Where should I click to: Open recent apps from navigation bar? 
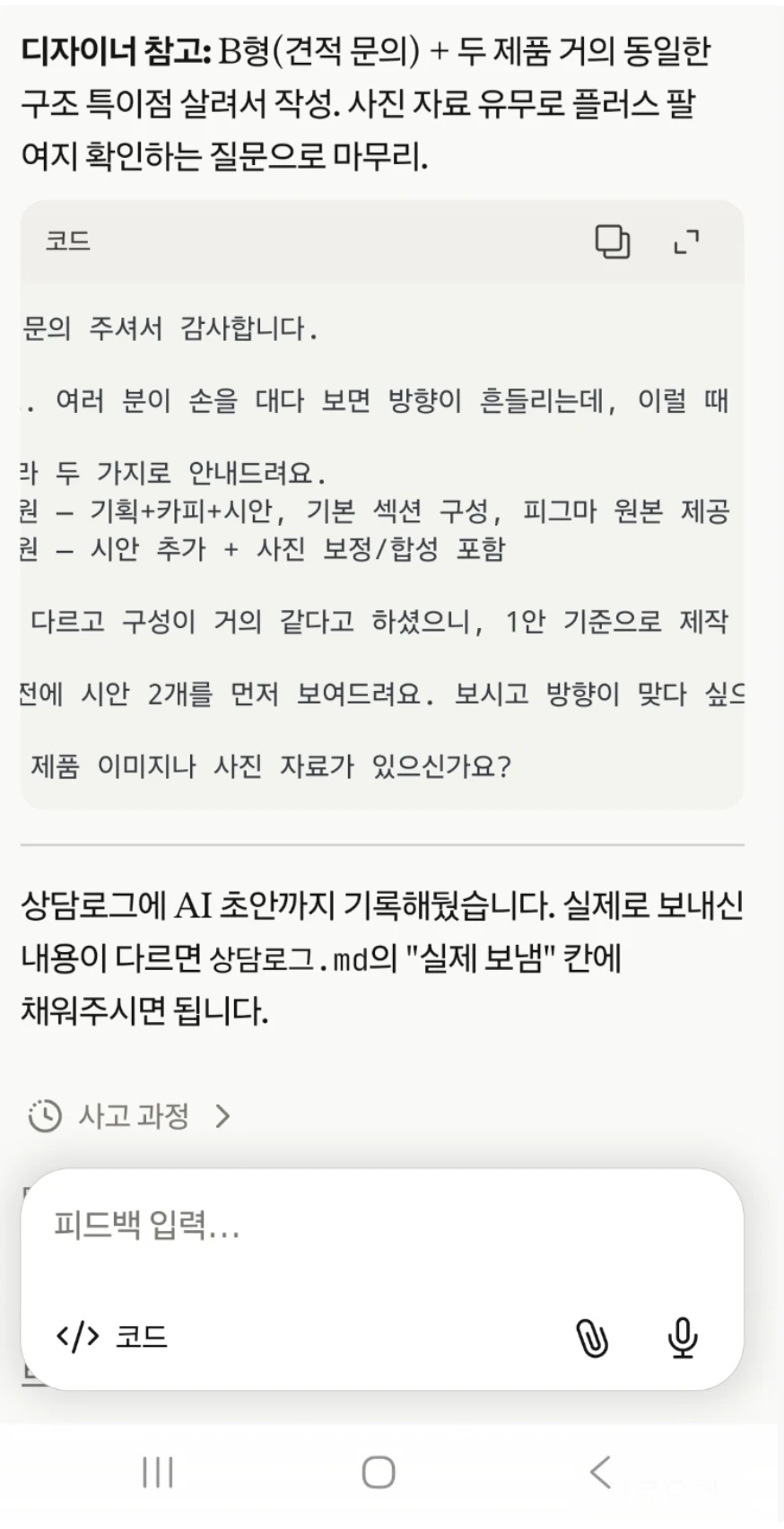coord(158,1472)
